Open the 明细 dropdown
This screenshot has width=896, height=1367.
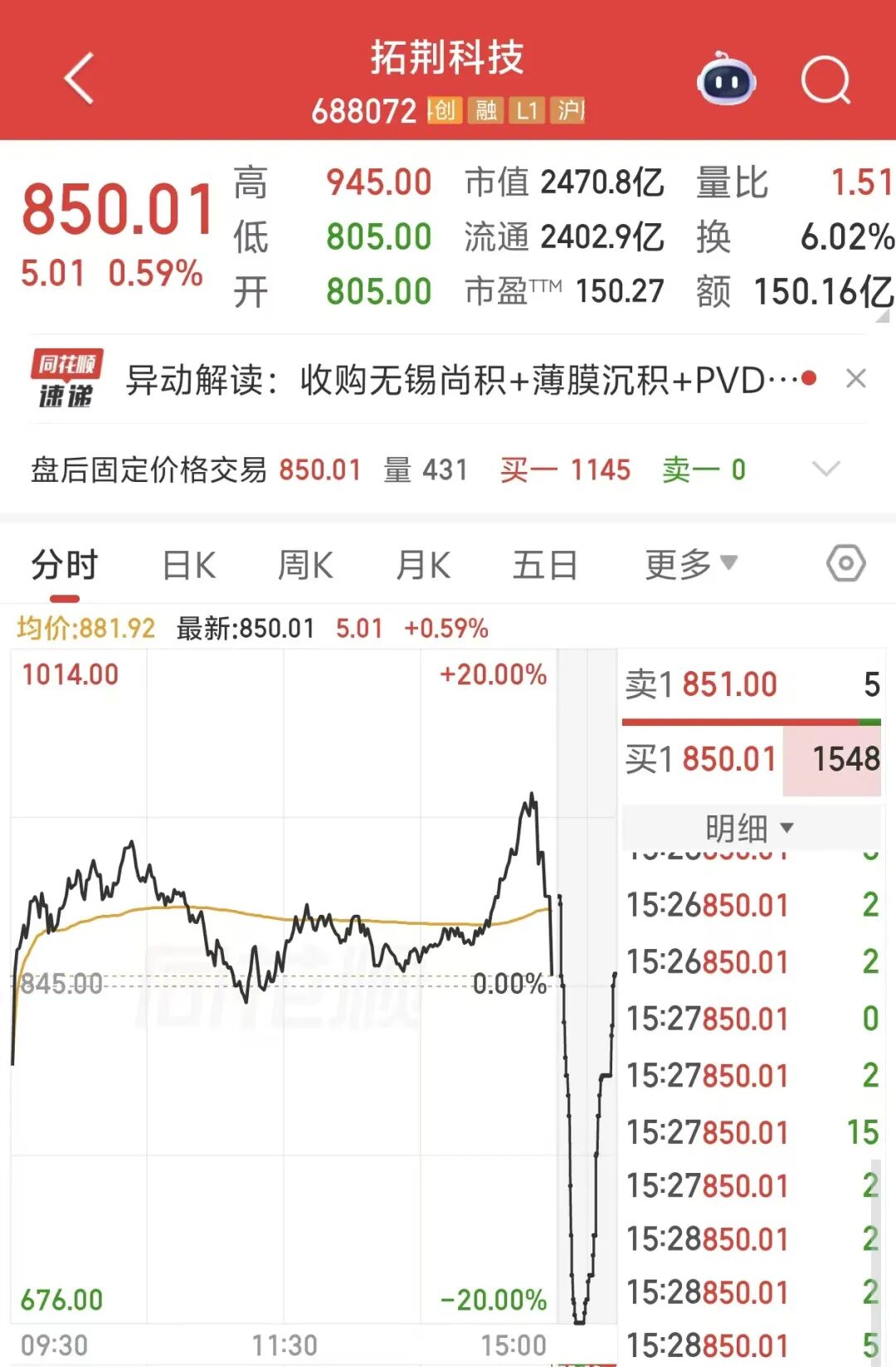(x=750, y=827)
